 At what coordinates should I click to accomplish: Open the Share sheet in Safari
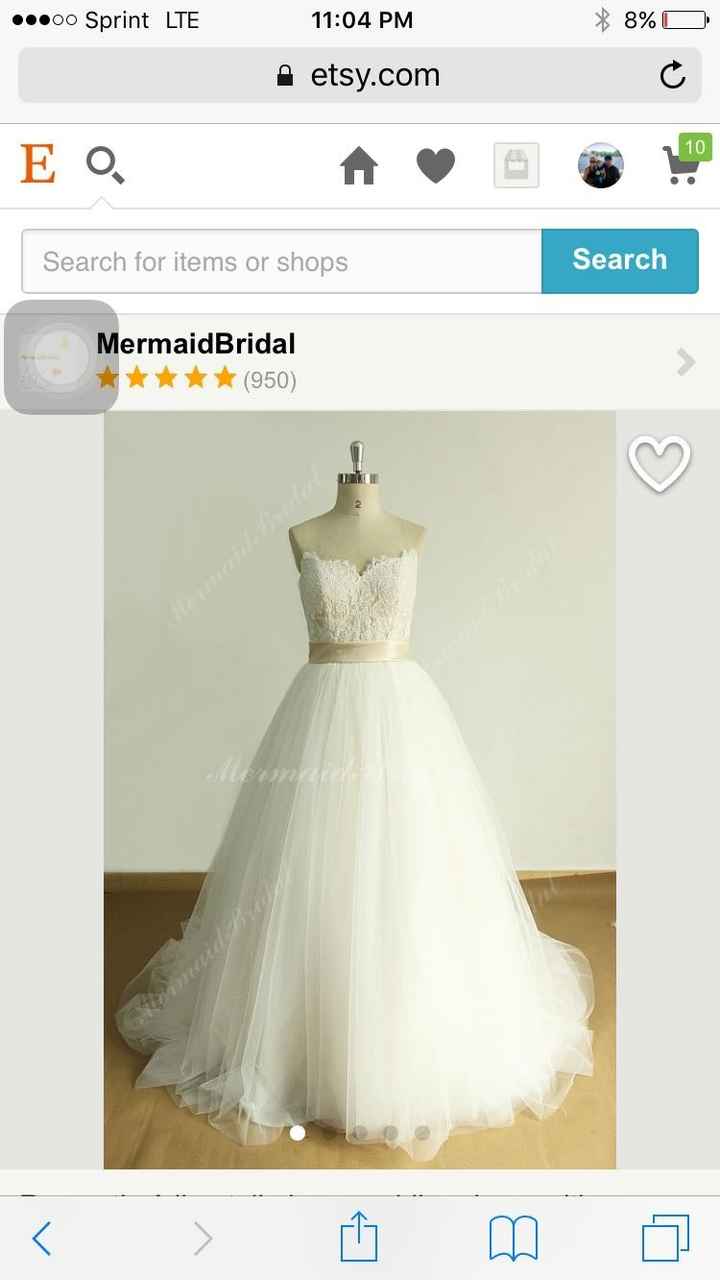pyautogui.click(x=358, y=1237)
